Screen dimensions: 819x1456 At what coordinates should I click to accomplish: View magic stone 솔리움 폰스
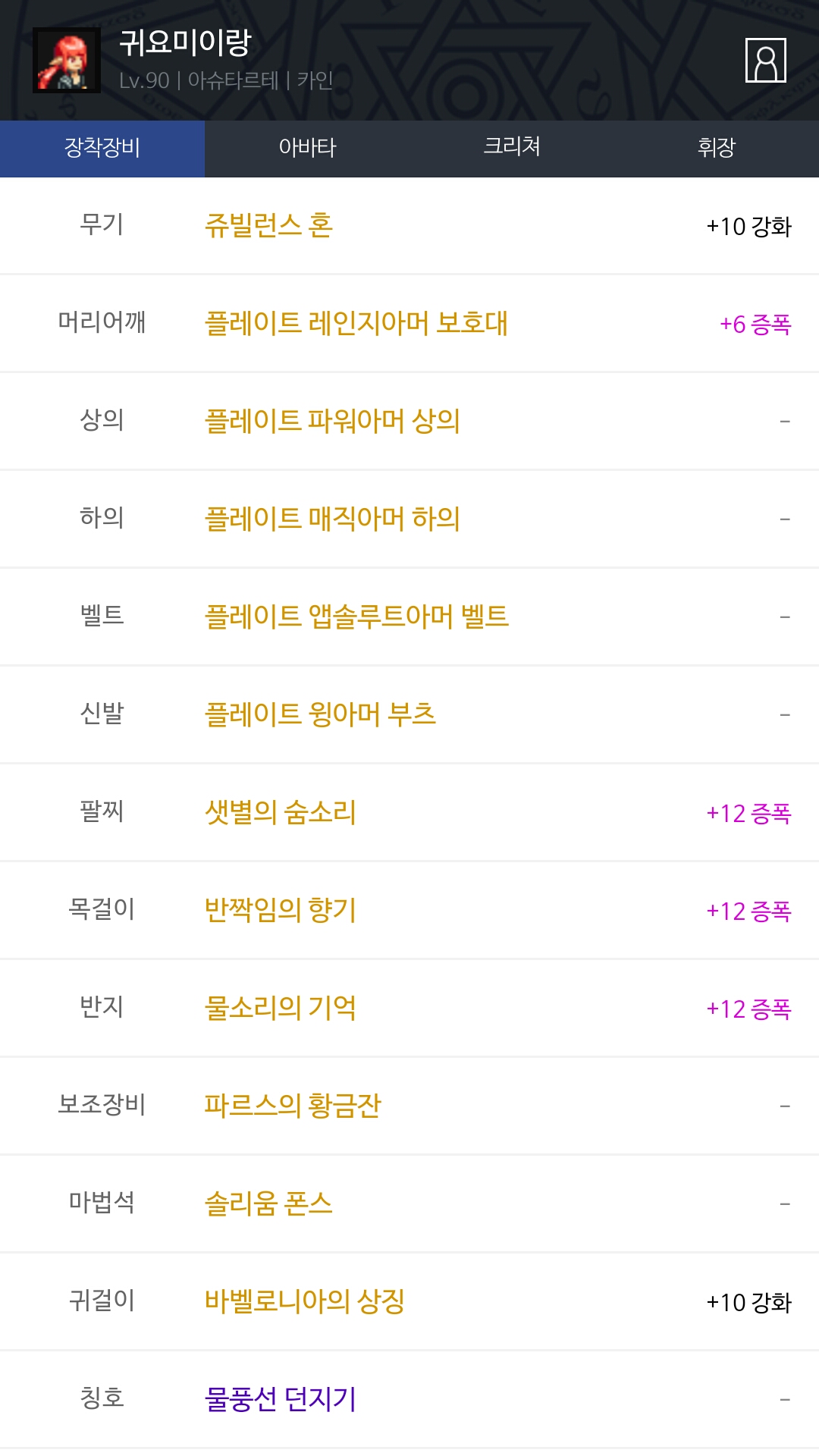point(268,1203)
